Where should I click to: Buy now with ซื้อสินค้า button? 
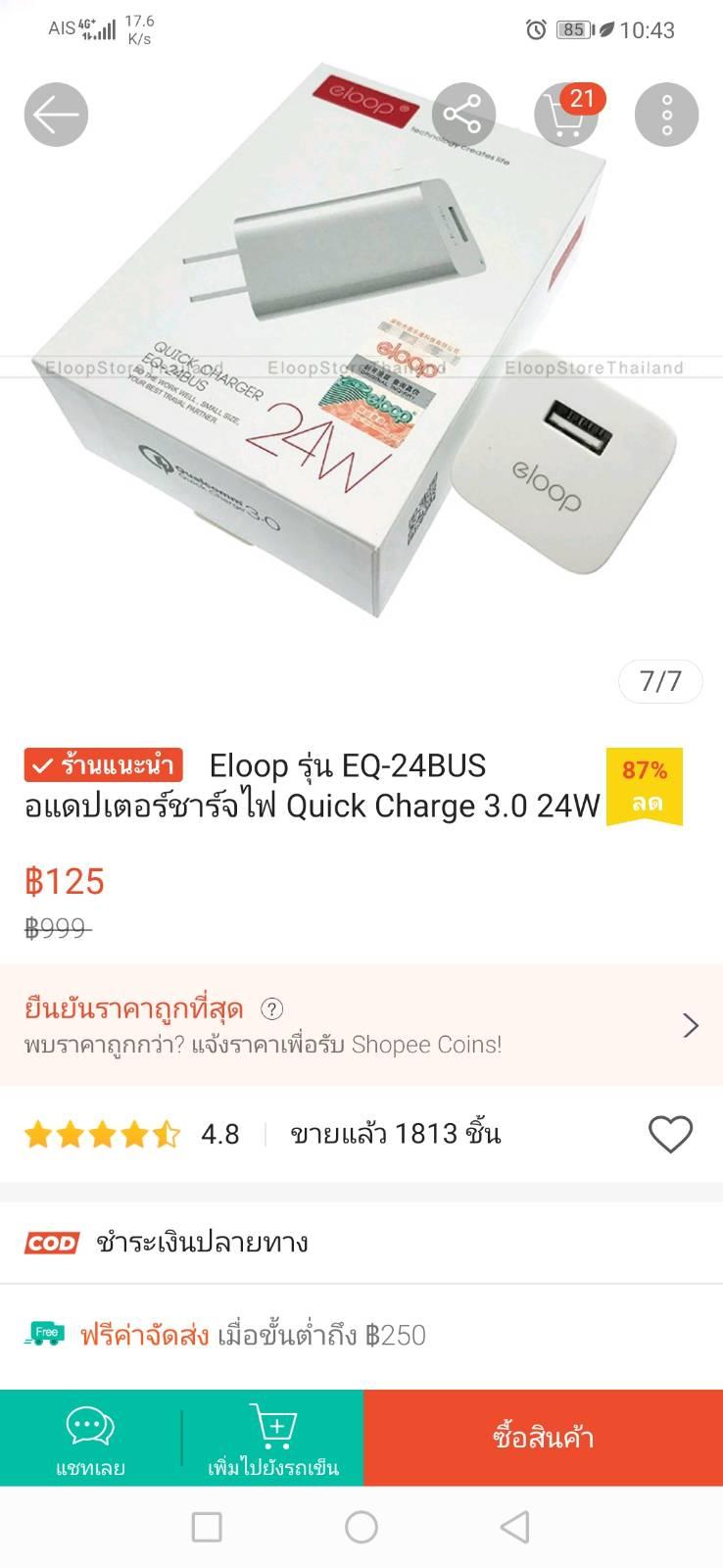tap(543, 1438)
